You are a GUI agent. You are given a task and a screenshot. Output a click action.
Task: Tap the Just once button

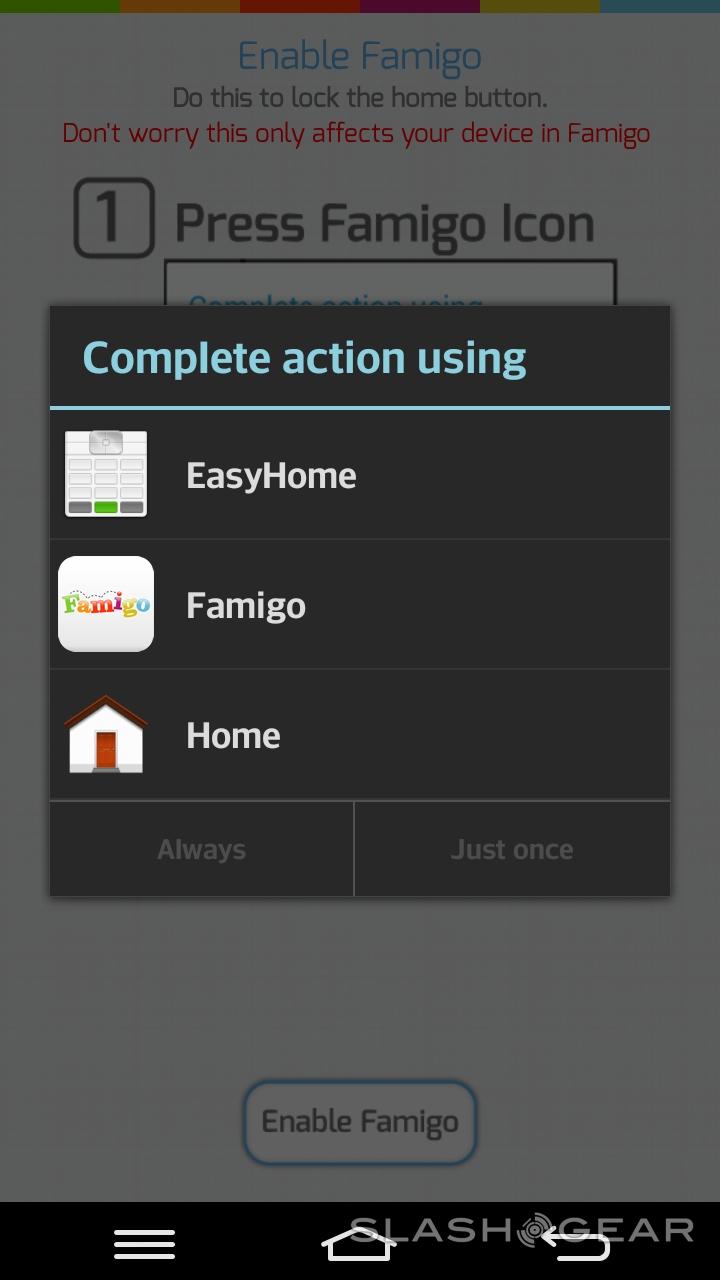[512, 849]
